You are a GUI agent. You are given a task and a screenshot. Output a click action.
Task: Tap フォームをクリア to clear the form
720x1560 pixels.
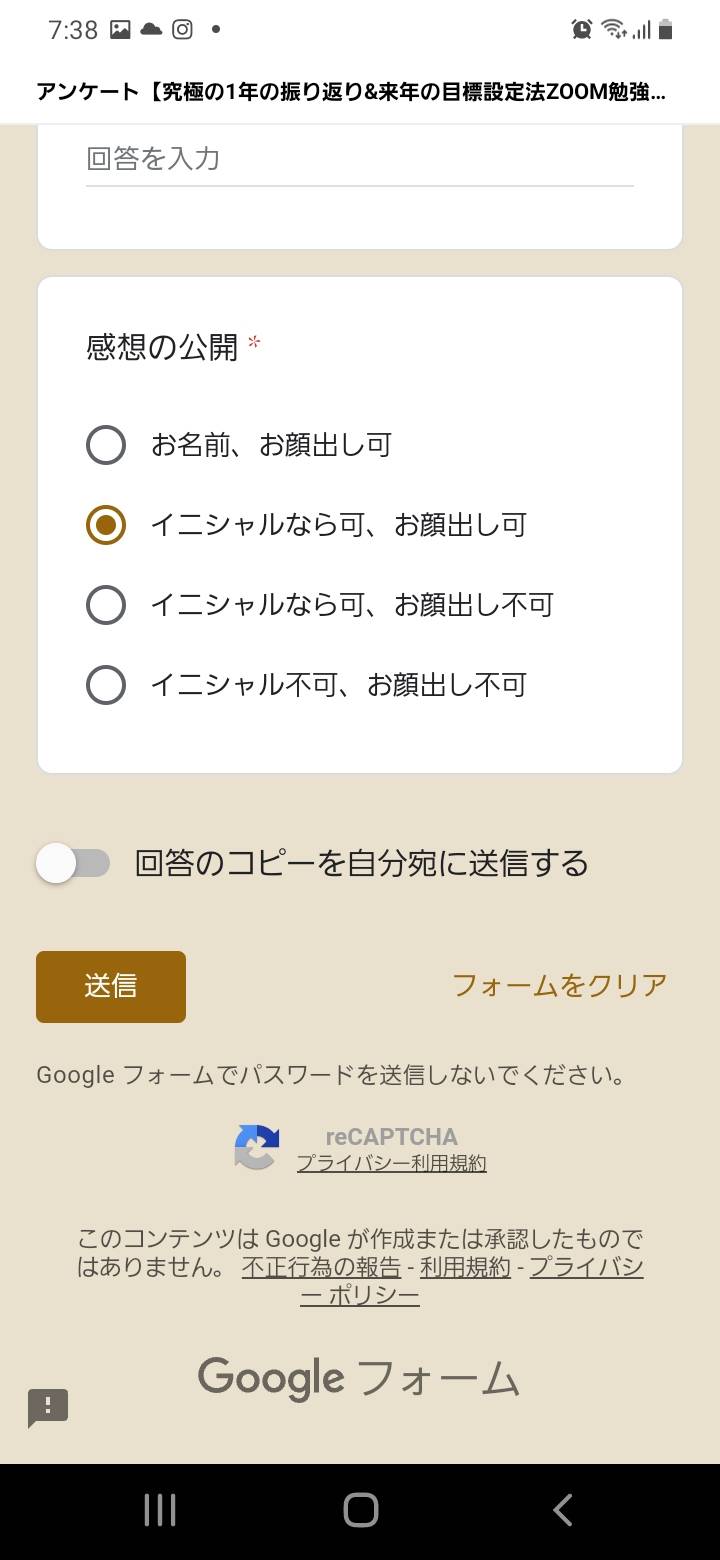pos(559,986)
